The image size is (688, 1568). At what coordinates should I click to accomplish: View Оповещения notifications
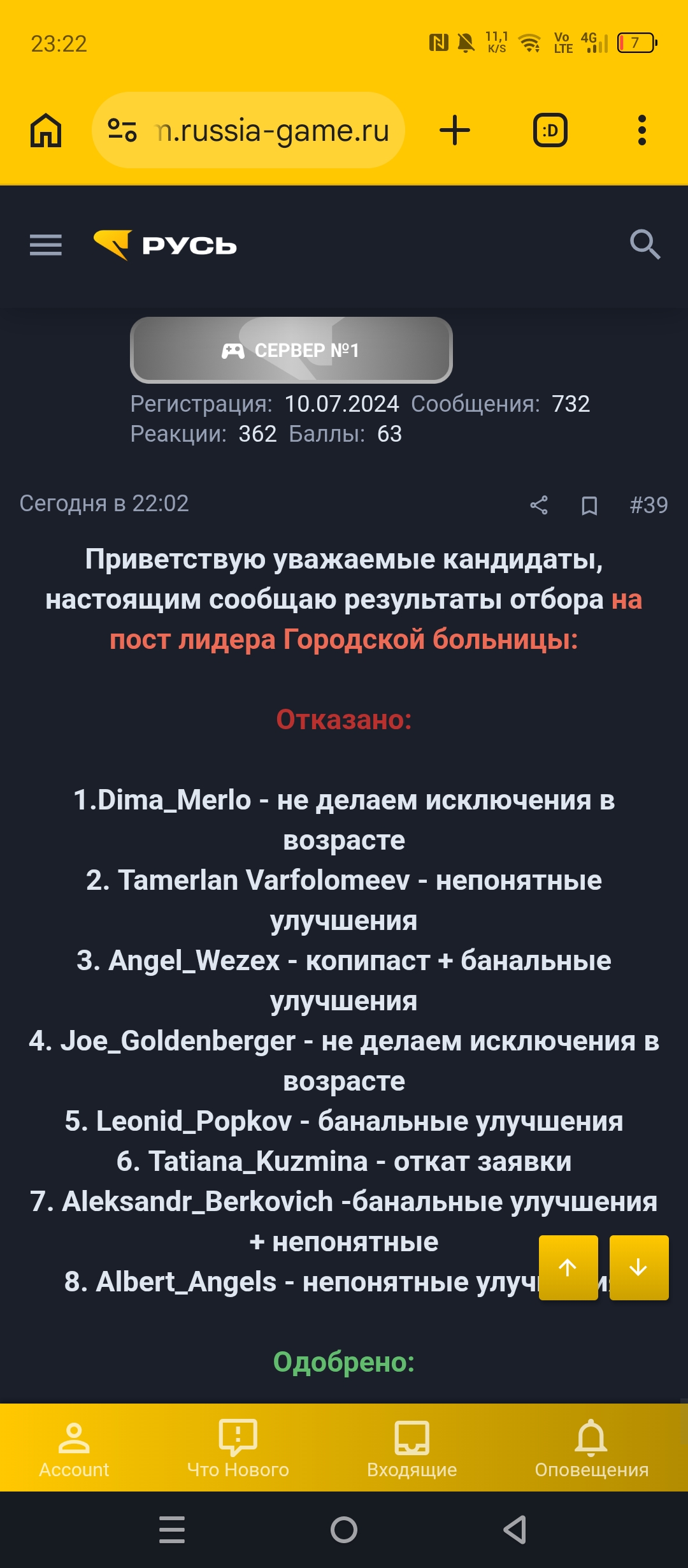pos(591,1447)
